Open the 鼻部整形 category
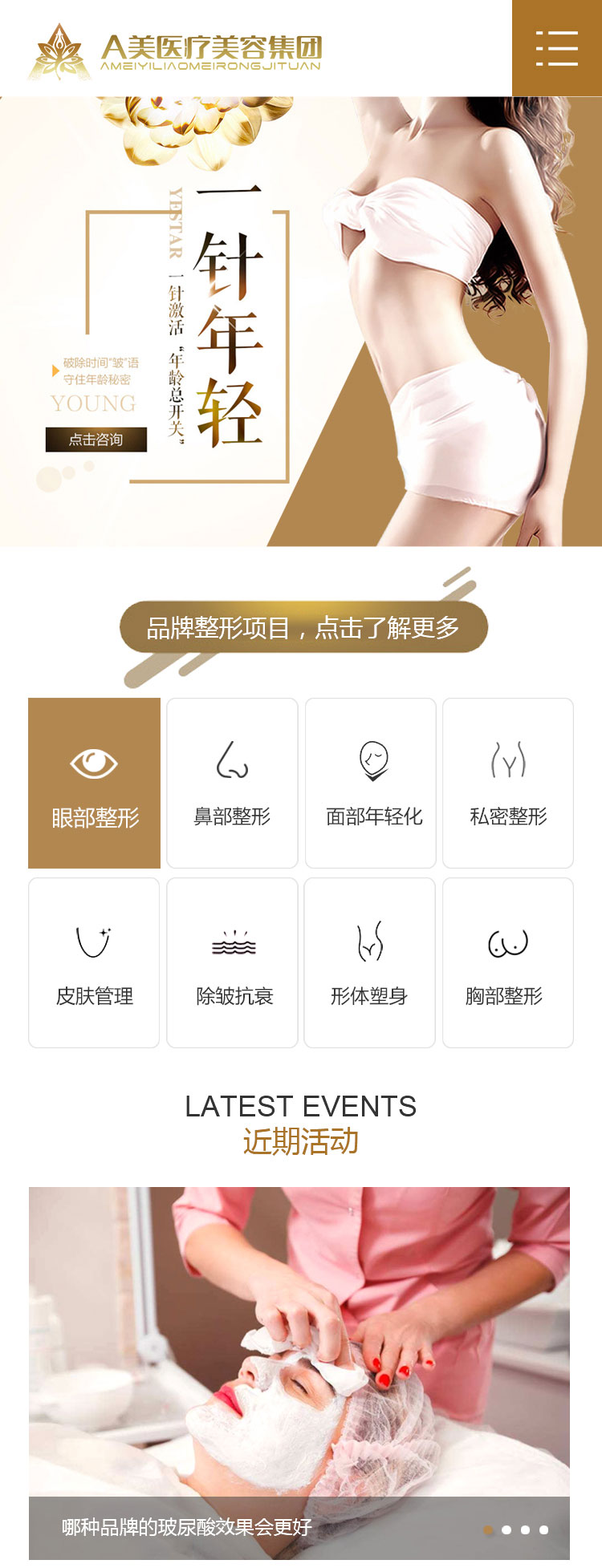Viewport: 602px width, 1568px height. (x=232, y=783)
